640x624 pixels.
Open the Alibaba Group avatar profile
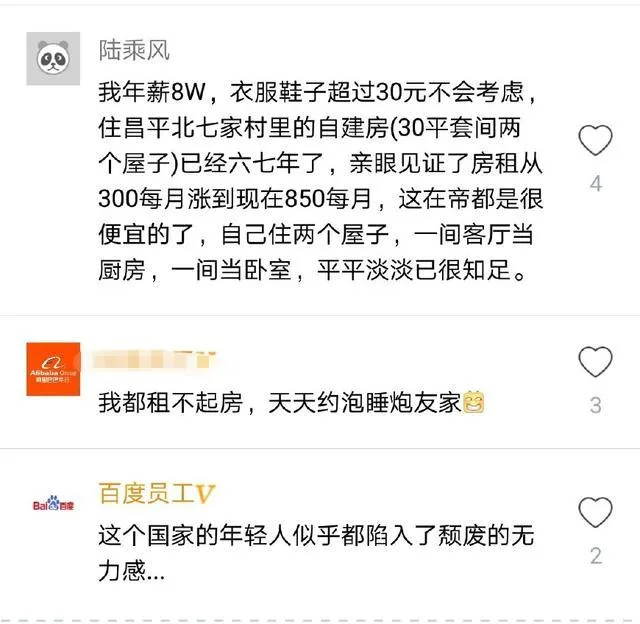coord(53,369)
